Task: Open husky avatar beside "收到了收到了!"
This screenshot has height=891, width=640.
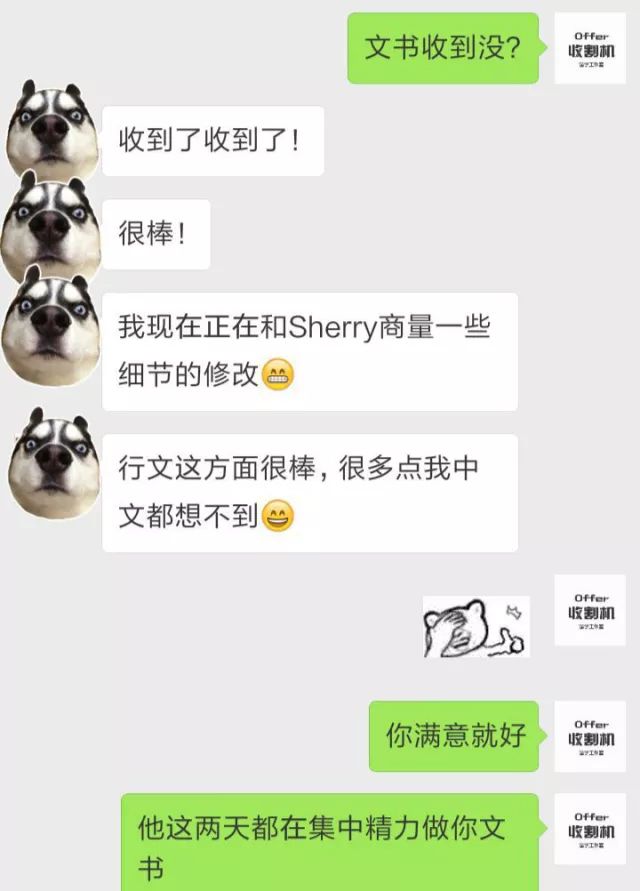Action: pos(52,131)
